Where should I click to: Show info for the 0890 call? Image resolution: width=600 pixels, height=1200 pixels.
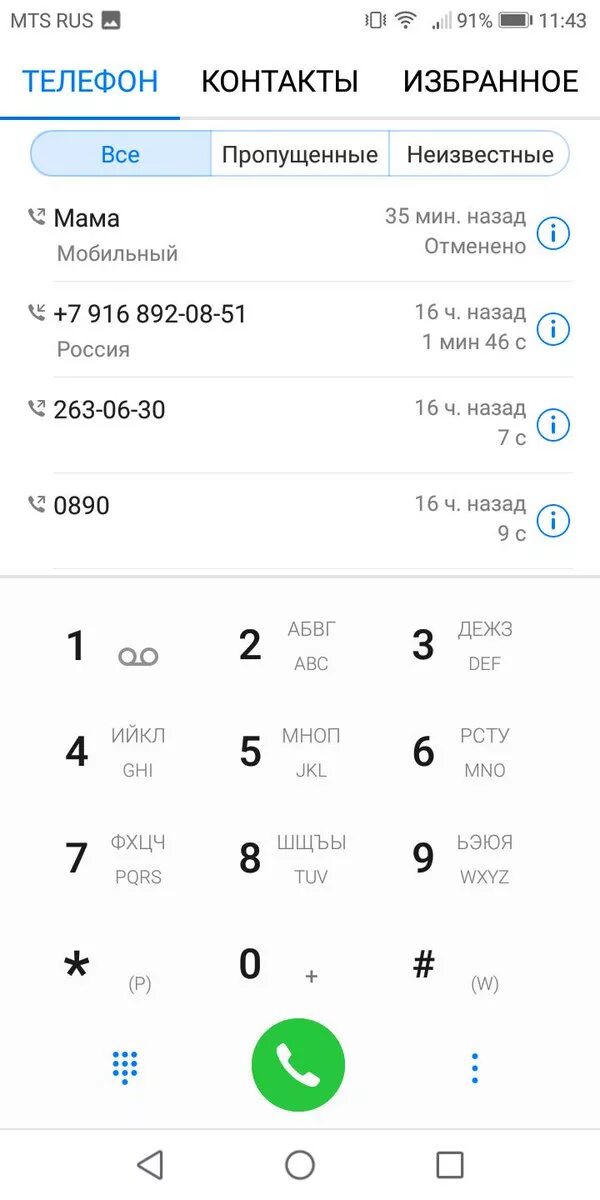[x=553, y=520]
